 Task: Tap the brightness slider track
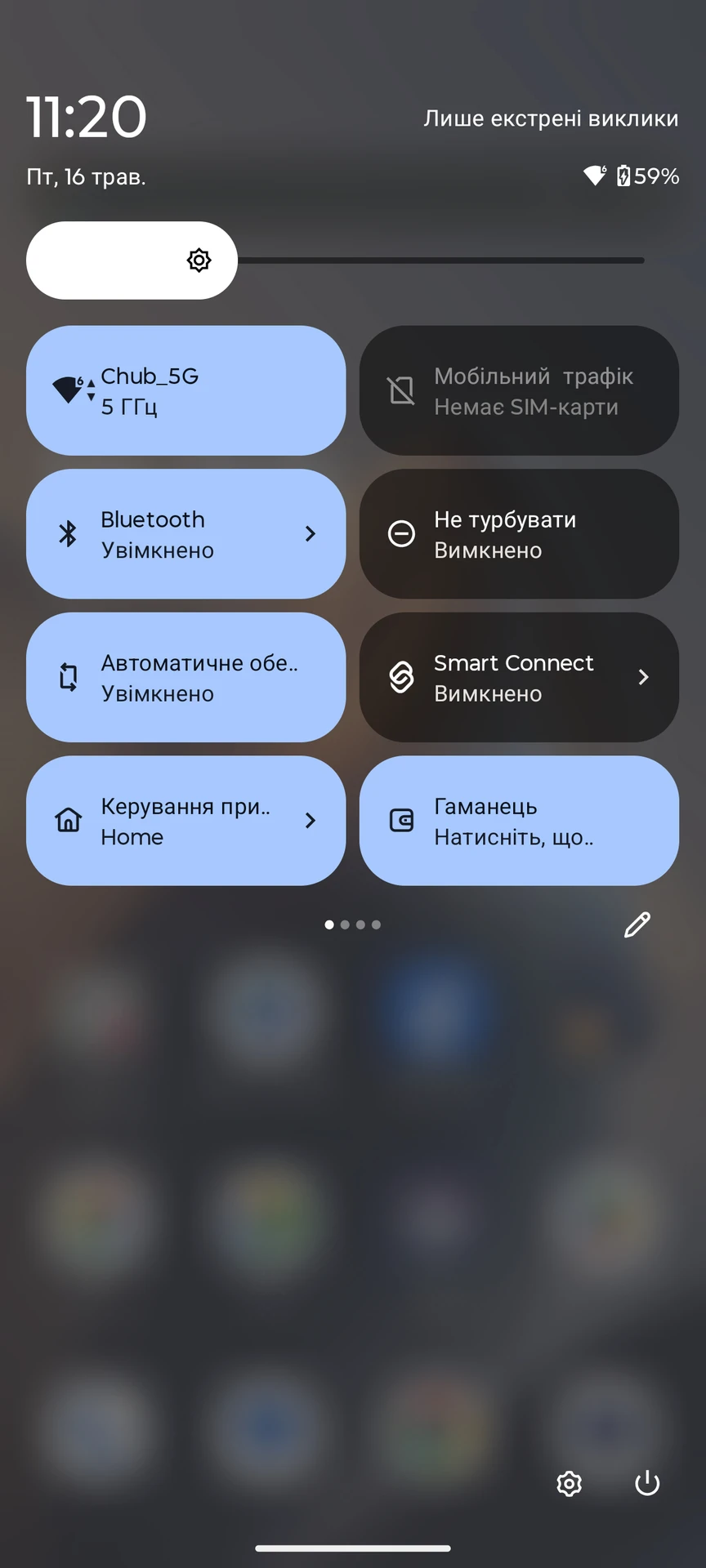coord(441,261)
